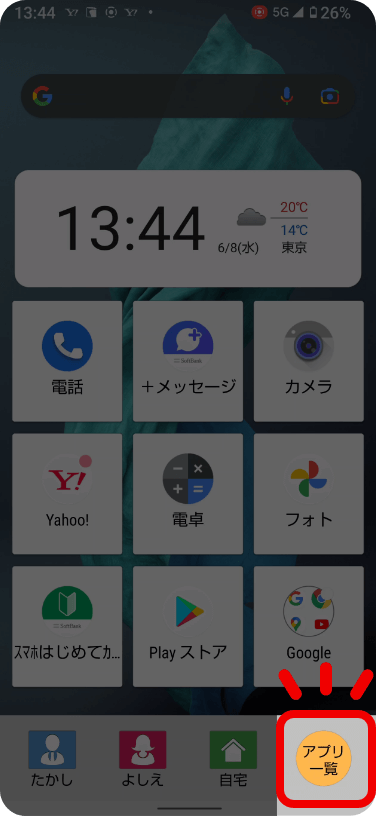Select the たかし contact shortcut
Image resolution: width=376 pixels, height=816 pixels.
(52, 759)
